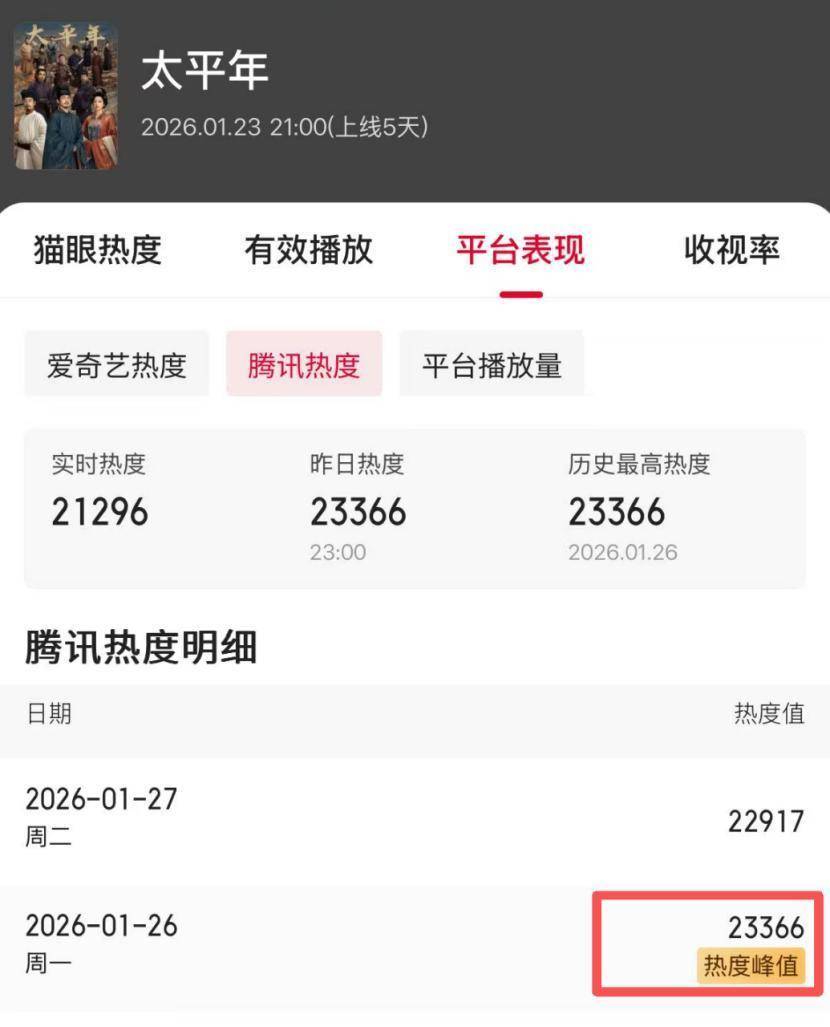Viewport: 830px width, 1027px height.
Task: Select the 腾讯热度 chip
Action: point(304,365)
